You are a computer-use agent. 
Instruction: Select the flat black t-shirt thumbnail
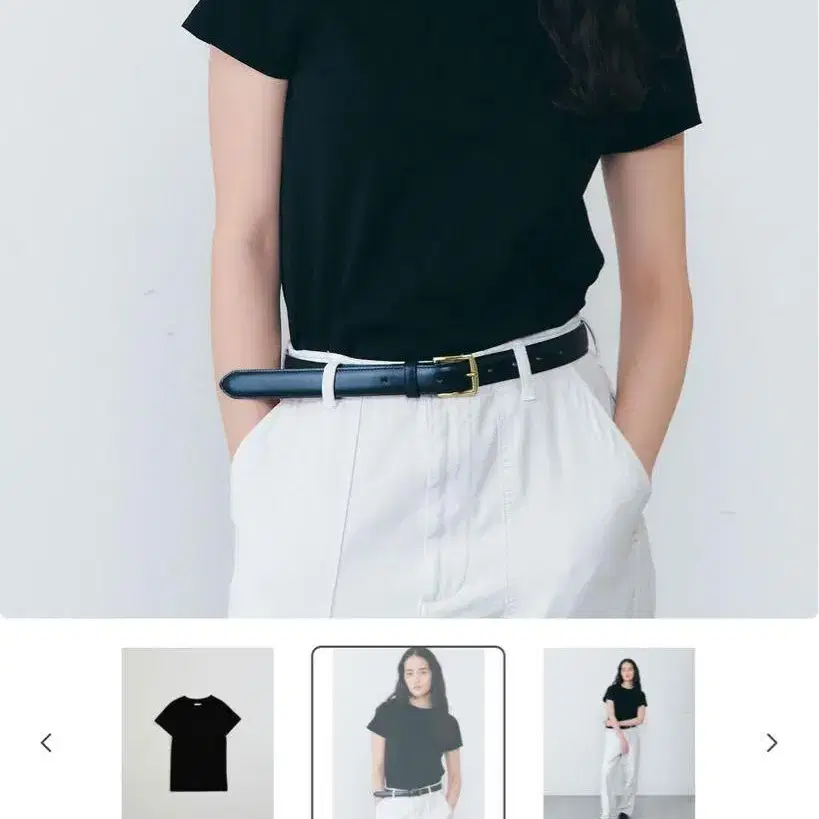(x=197, y=733)
